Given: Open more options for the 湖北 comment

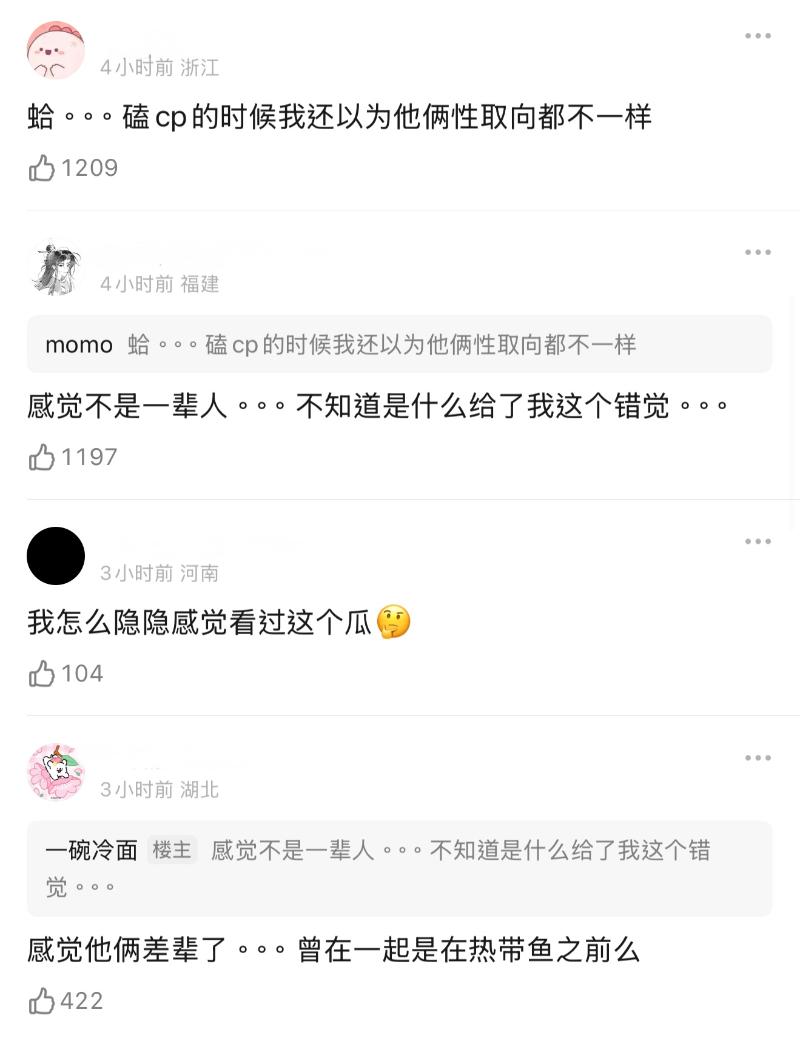Looking at the screenshot, I should [758, 758].
